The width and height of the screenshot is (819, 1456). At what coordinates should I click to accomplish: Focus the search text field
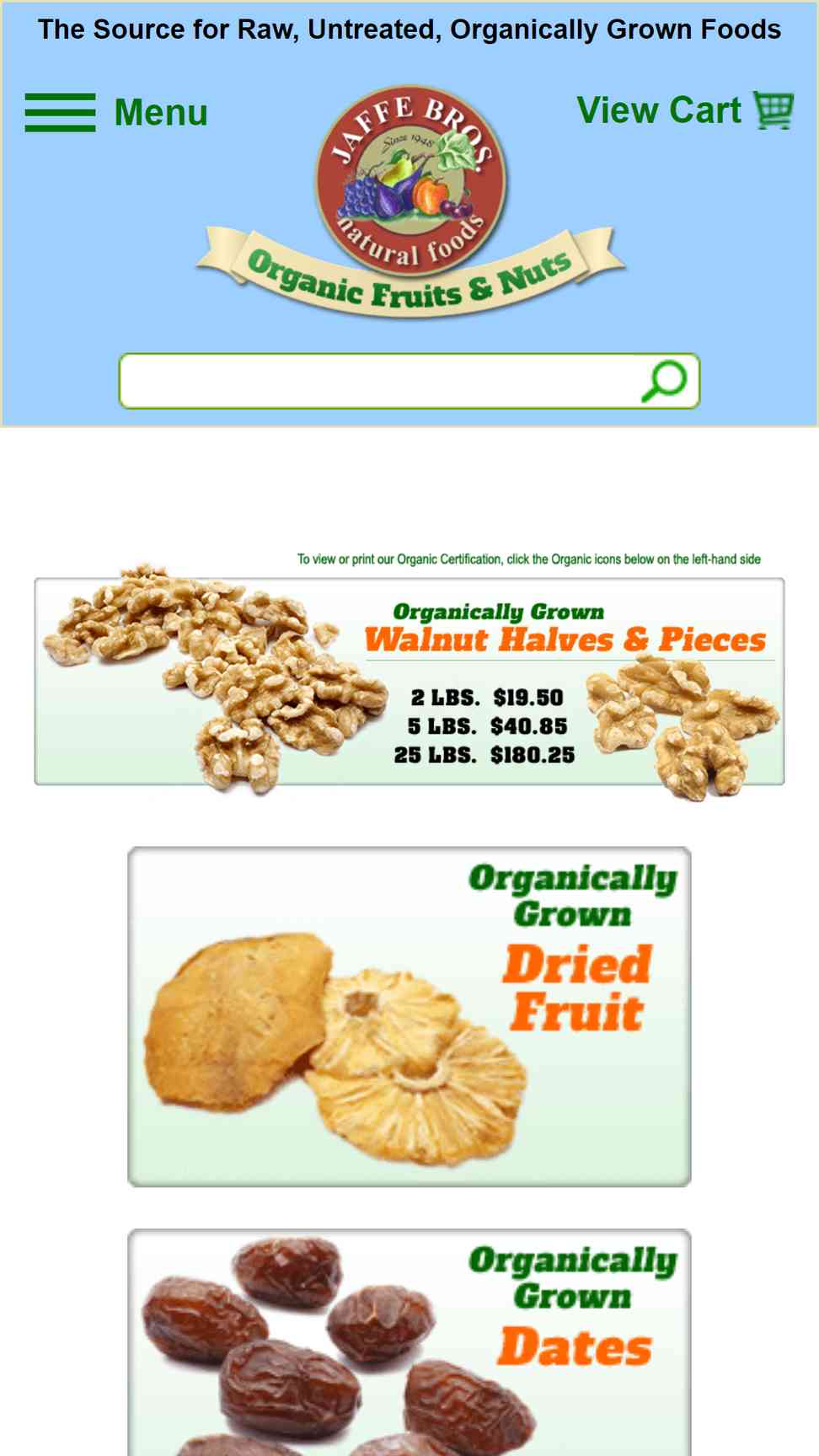pyautogui.click(x=379, y=381)
